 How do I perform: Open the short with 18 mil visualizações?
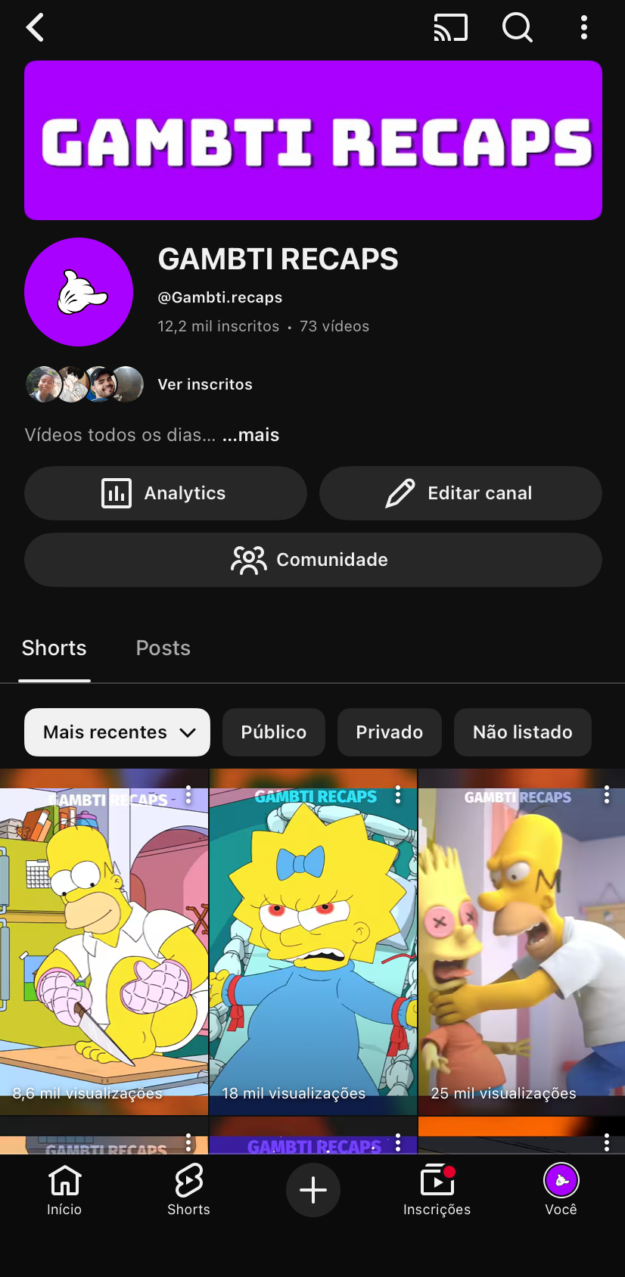point(313,940)
